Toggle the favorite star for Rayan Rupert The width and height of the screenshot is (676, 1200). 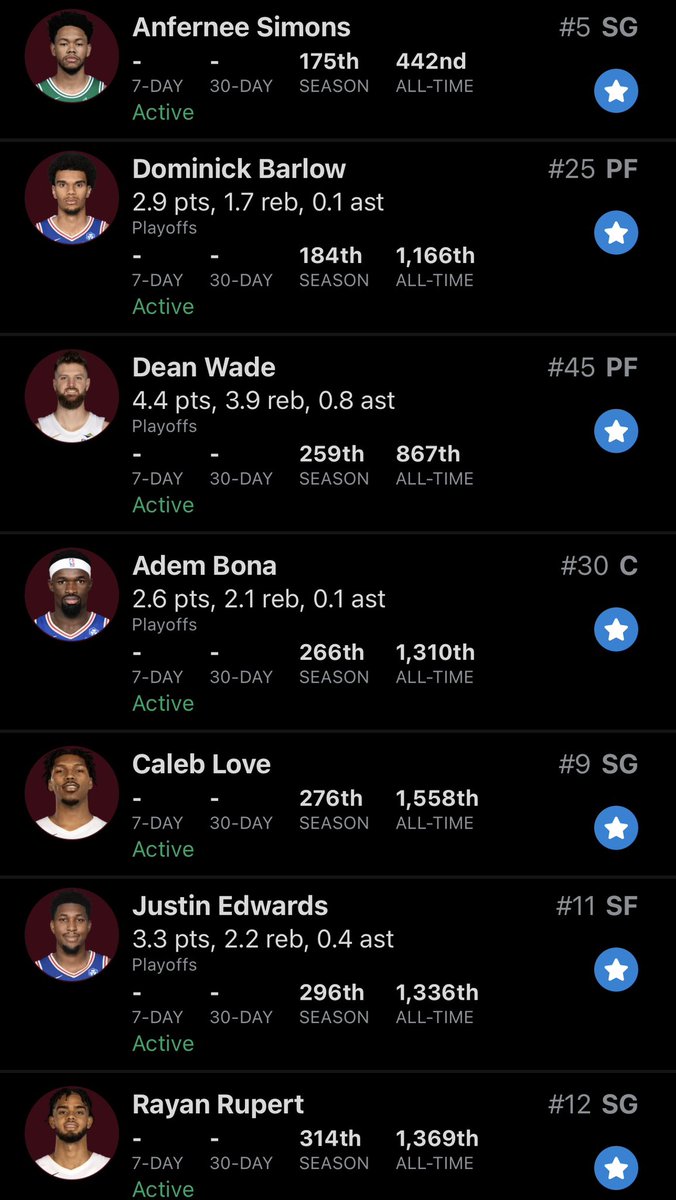616,1168
